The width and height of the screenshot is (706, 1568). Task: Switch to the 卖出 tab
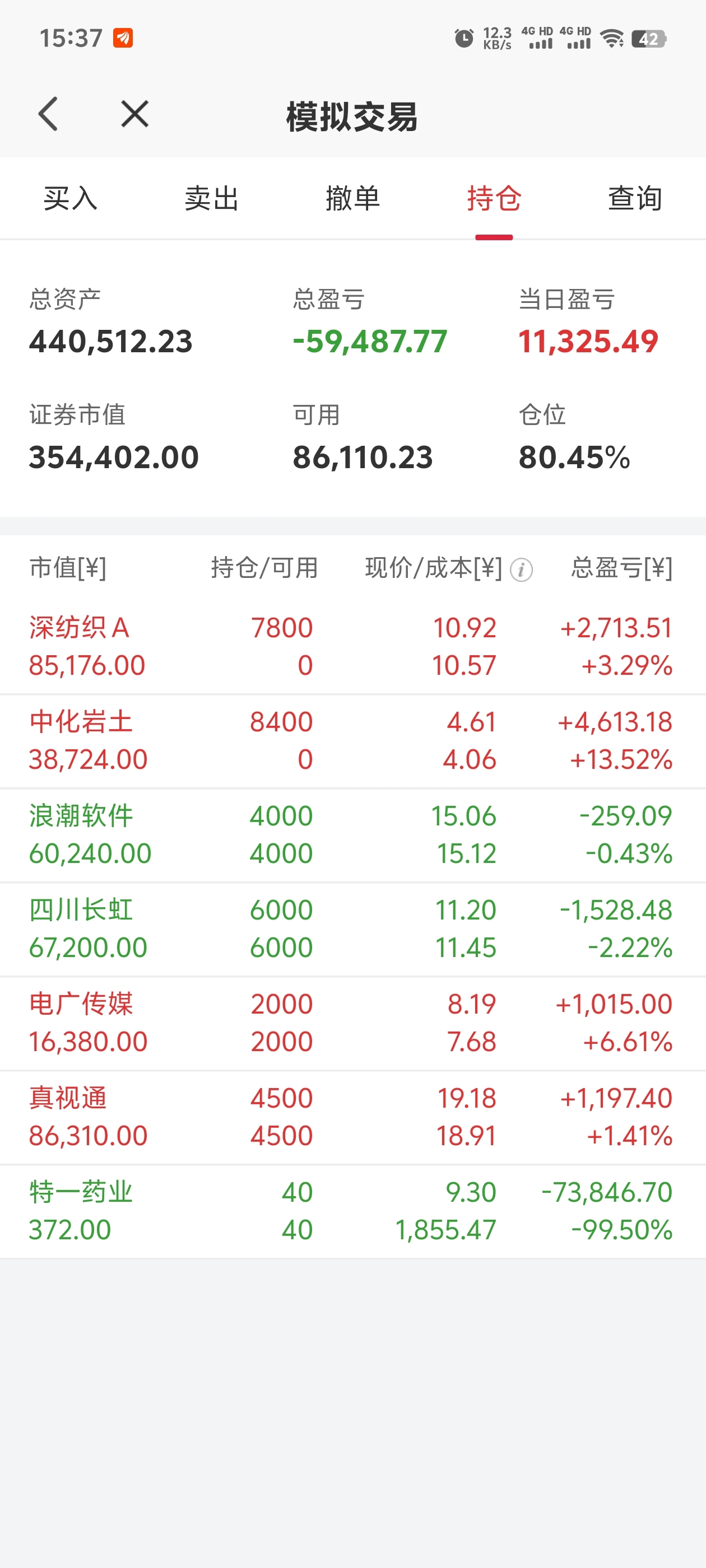(211, 198)
